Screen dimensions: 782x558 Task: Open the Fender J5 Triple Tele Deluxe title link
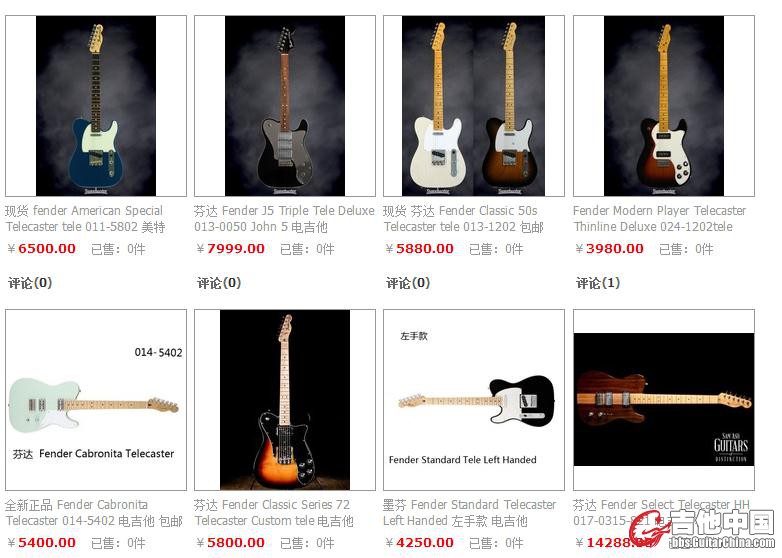pos(284,219)
